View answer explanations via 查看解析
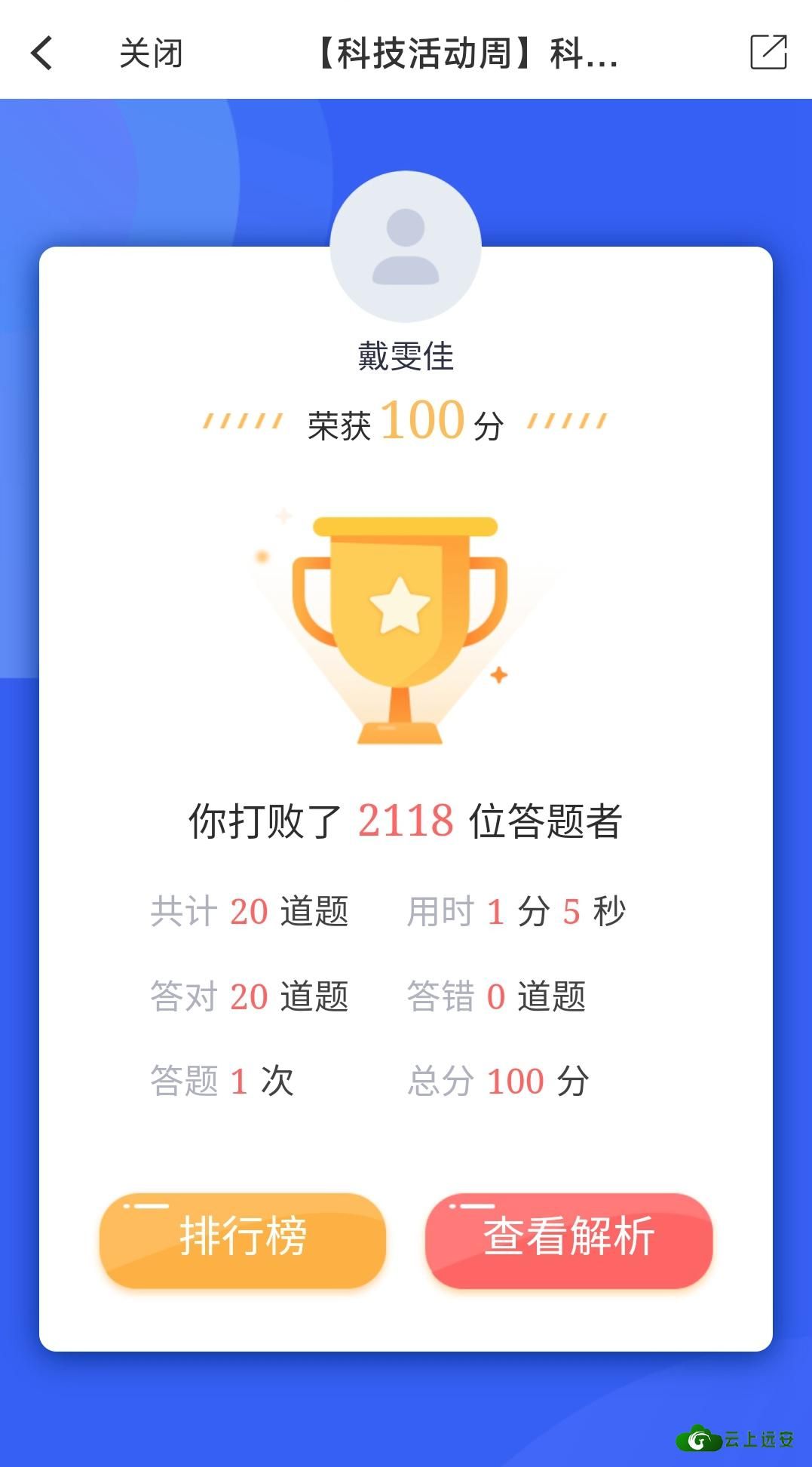Screen dimensions: 812x1467 pyautogui.click(x=568, y=1239)
